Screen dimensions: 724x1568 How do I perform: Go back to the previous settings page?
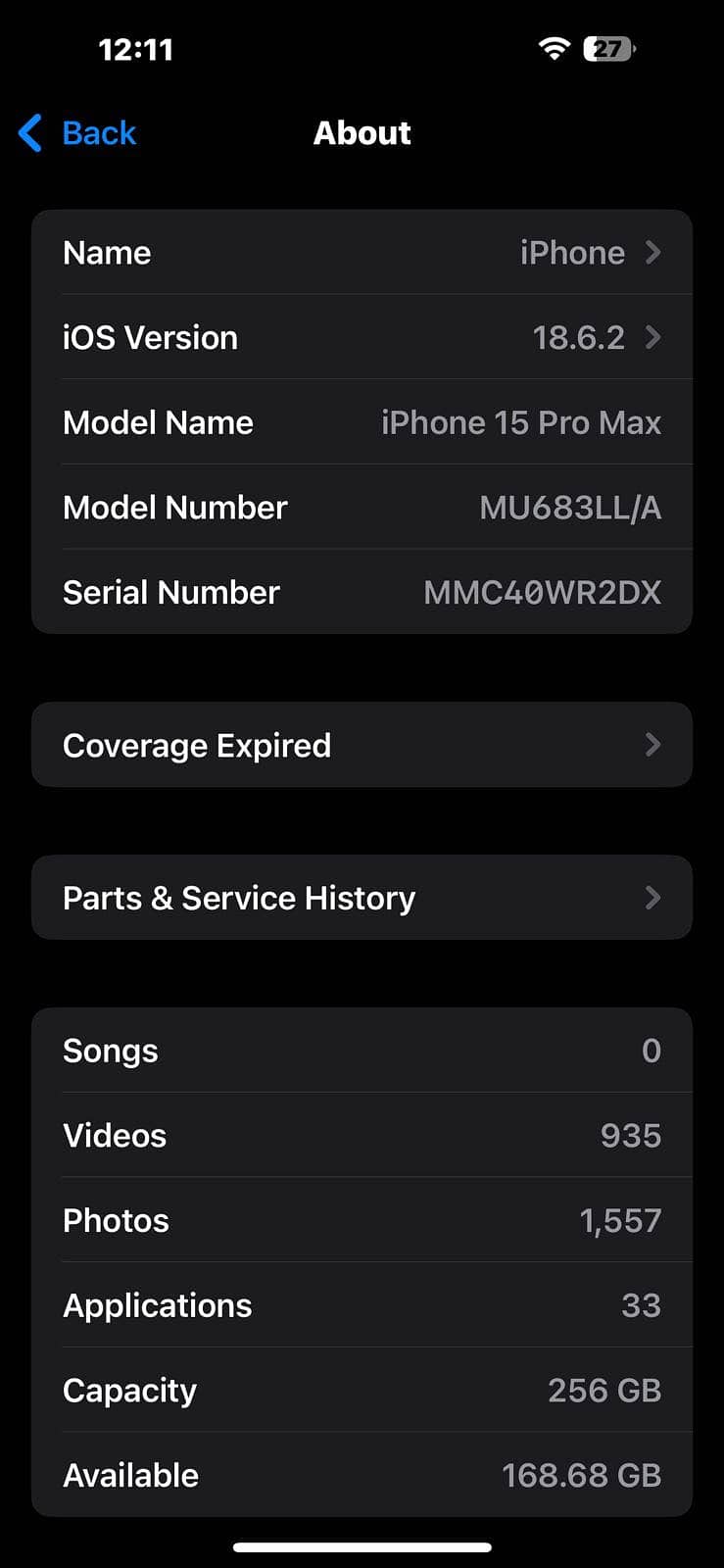click(x=78, y=133)
